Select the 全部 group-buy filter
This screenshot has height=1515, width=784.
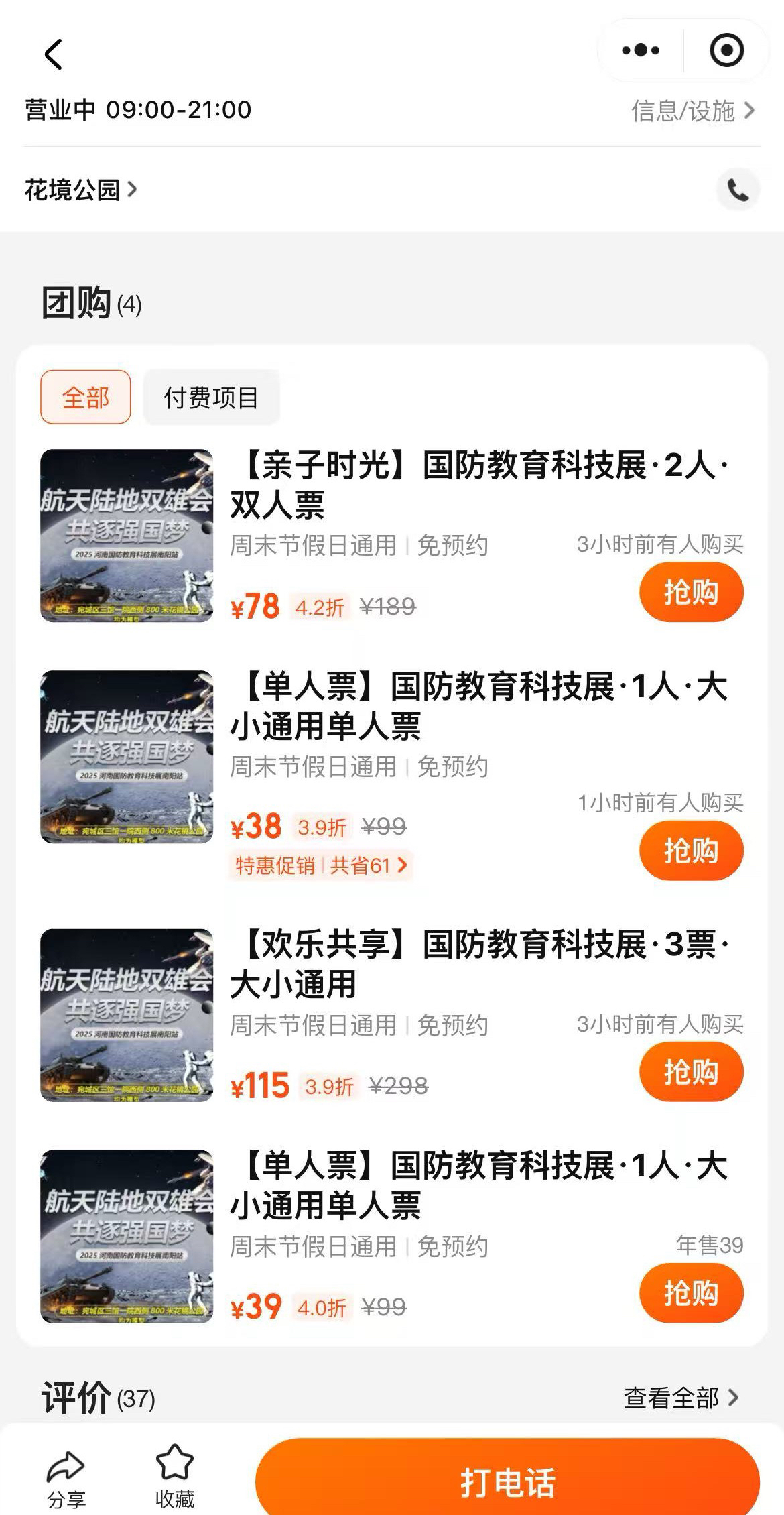coord(86,398)
